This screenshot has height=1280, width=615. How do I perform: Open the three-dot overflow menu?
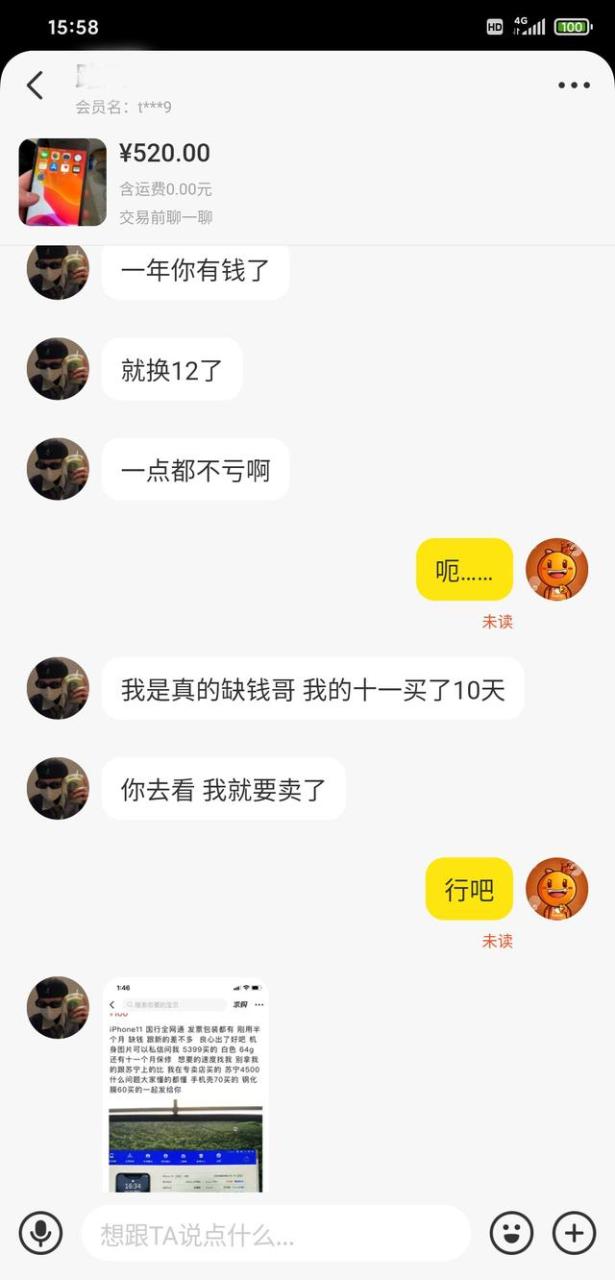coord(574,86)
